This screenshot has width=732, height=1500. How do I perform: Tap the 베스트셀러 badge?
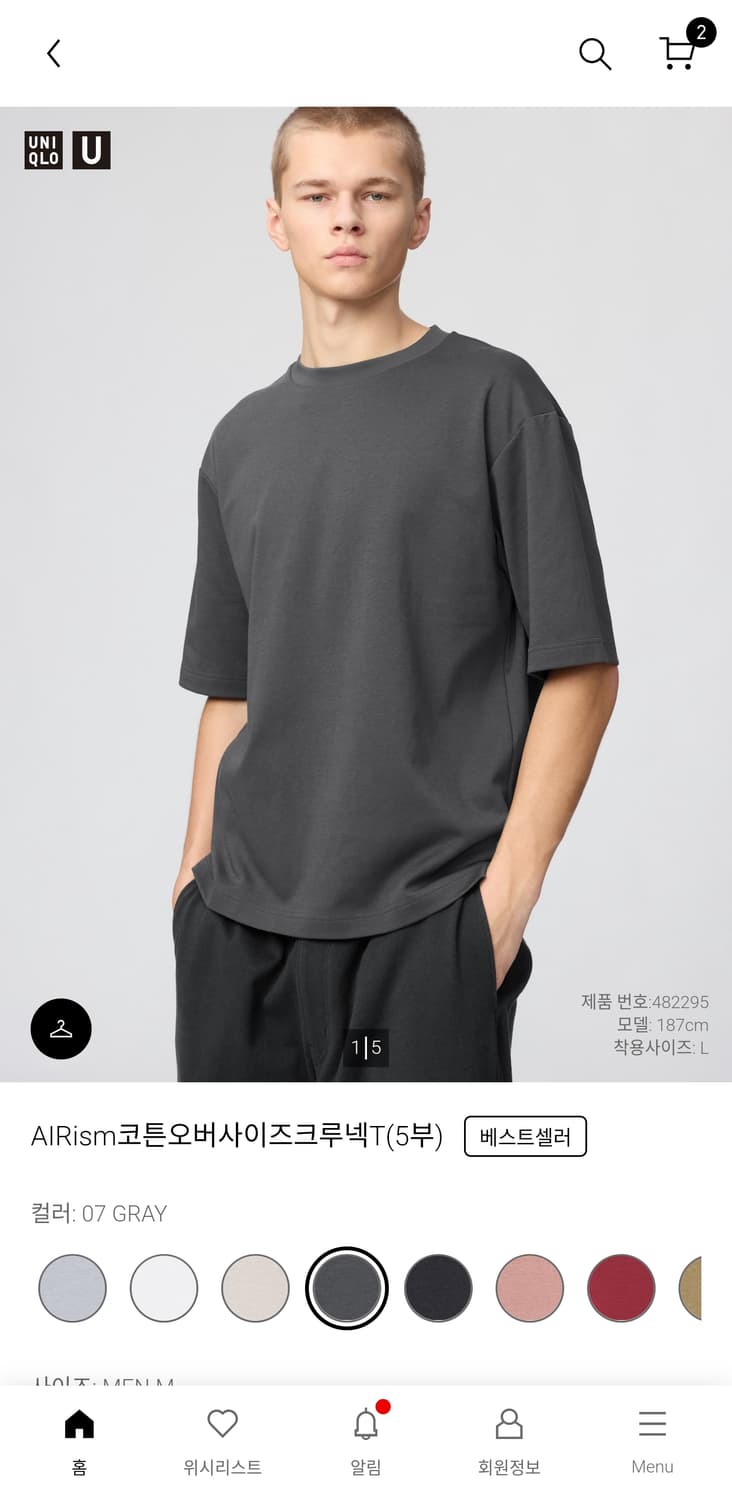525,1136
